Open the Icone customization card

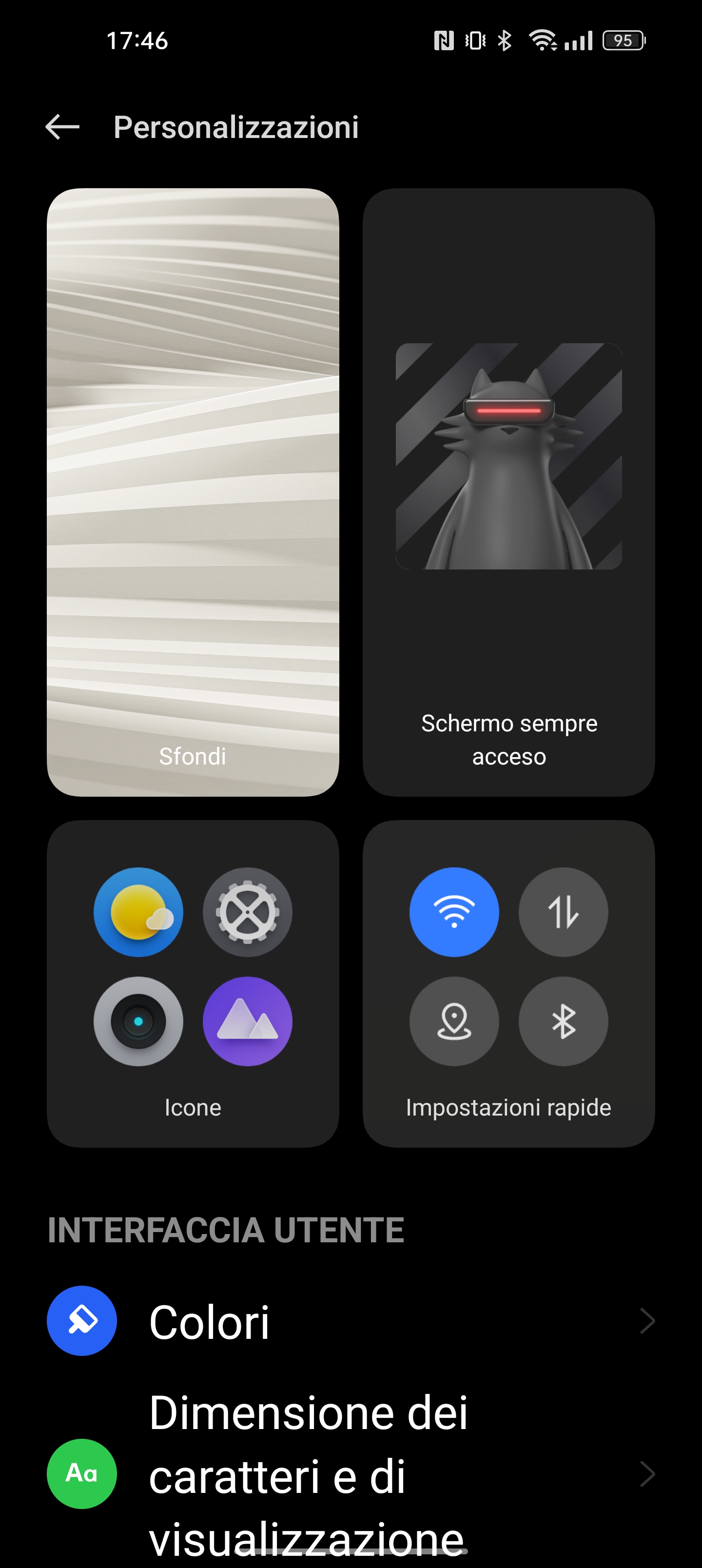click(x=193, y=983)
